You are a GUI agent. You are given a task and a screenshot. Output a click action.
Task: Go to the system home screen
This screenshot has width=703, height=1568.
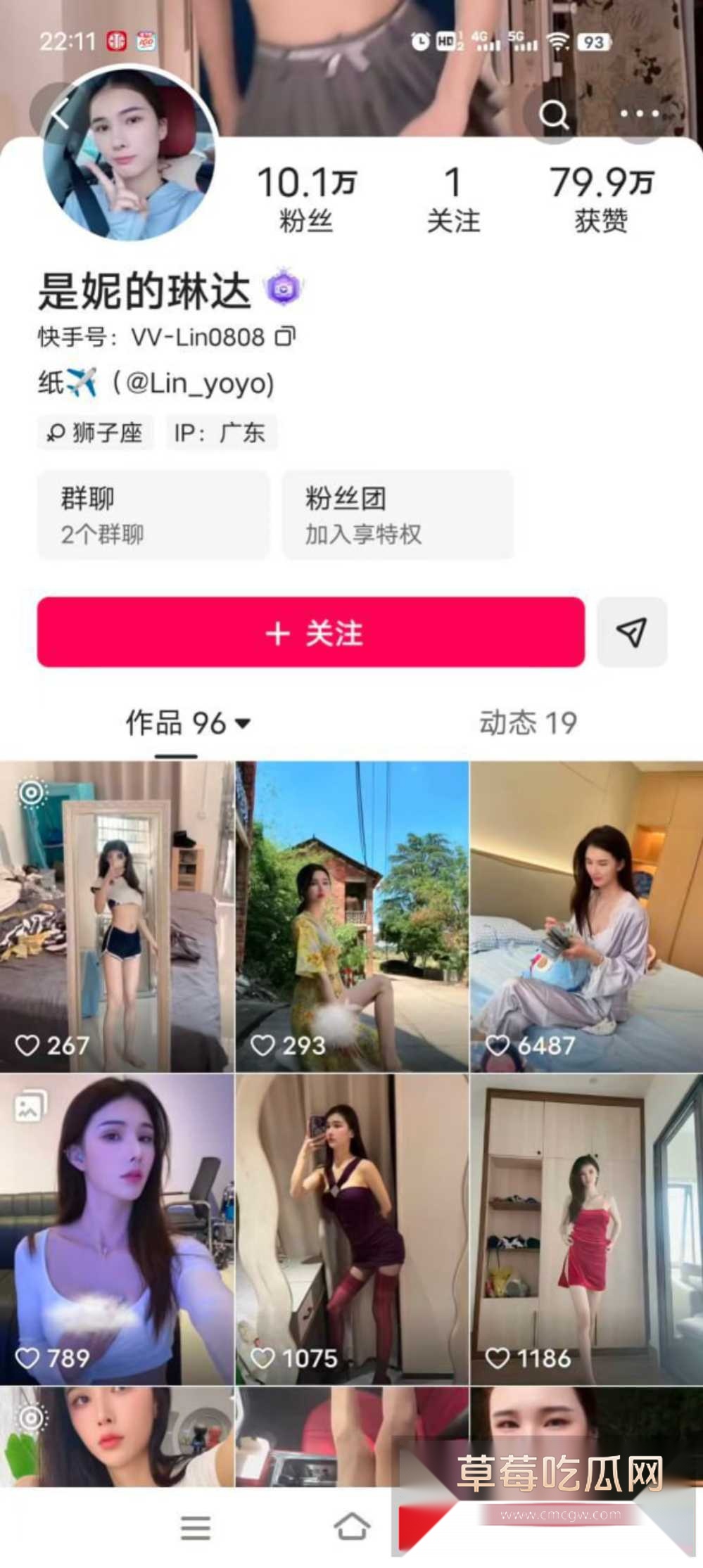click(x=352, y=1526)
